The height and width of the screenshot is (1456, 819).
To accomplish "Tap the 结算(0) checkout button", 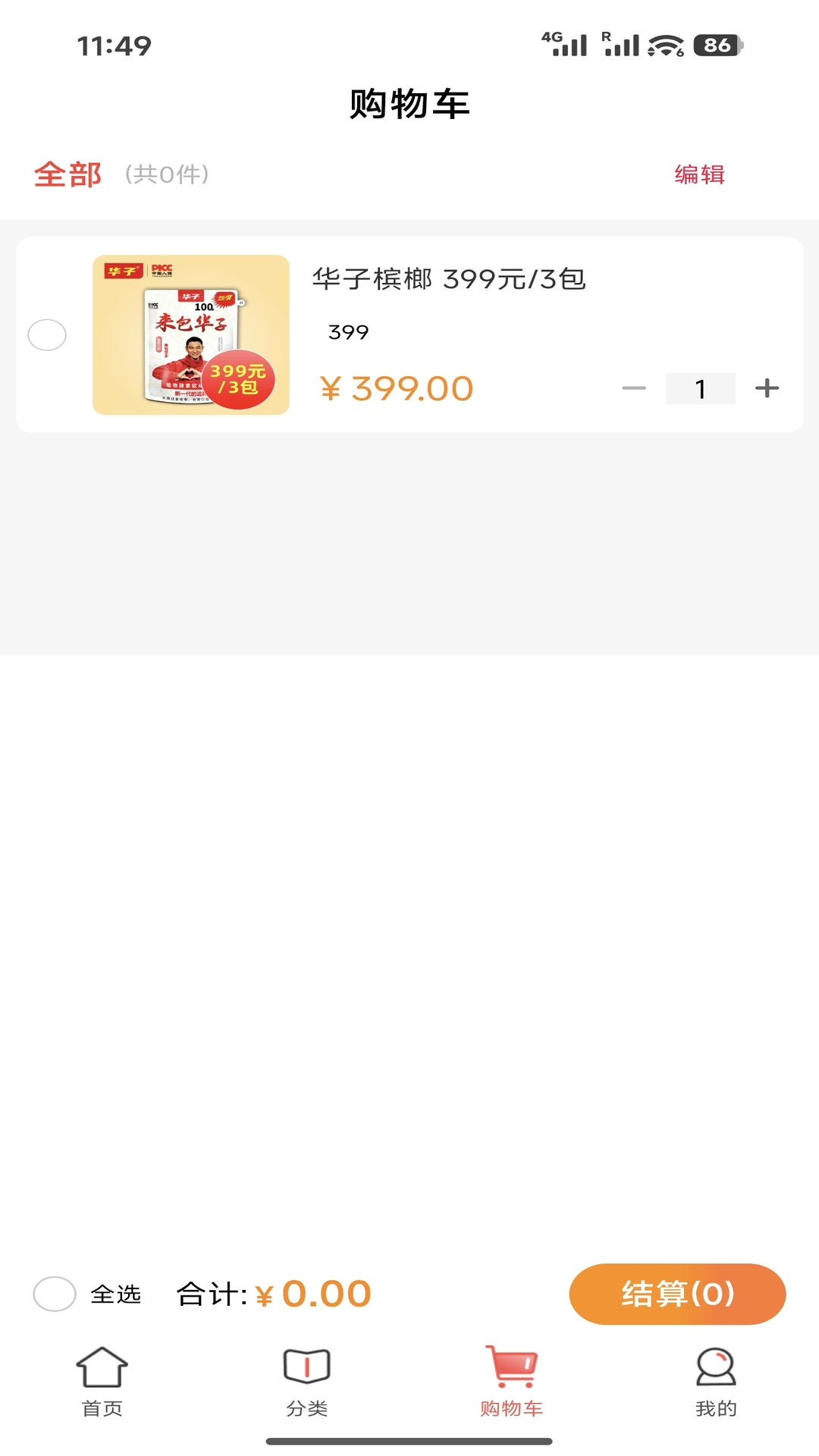I will click(677, 1294).
